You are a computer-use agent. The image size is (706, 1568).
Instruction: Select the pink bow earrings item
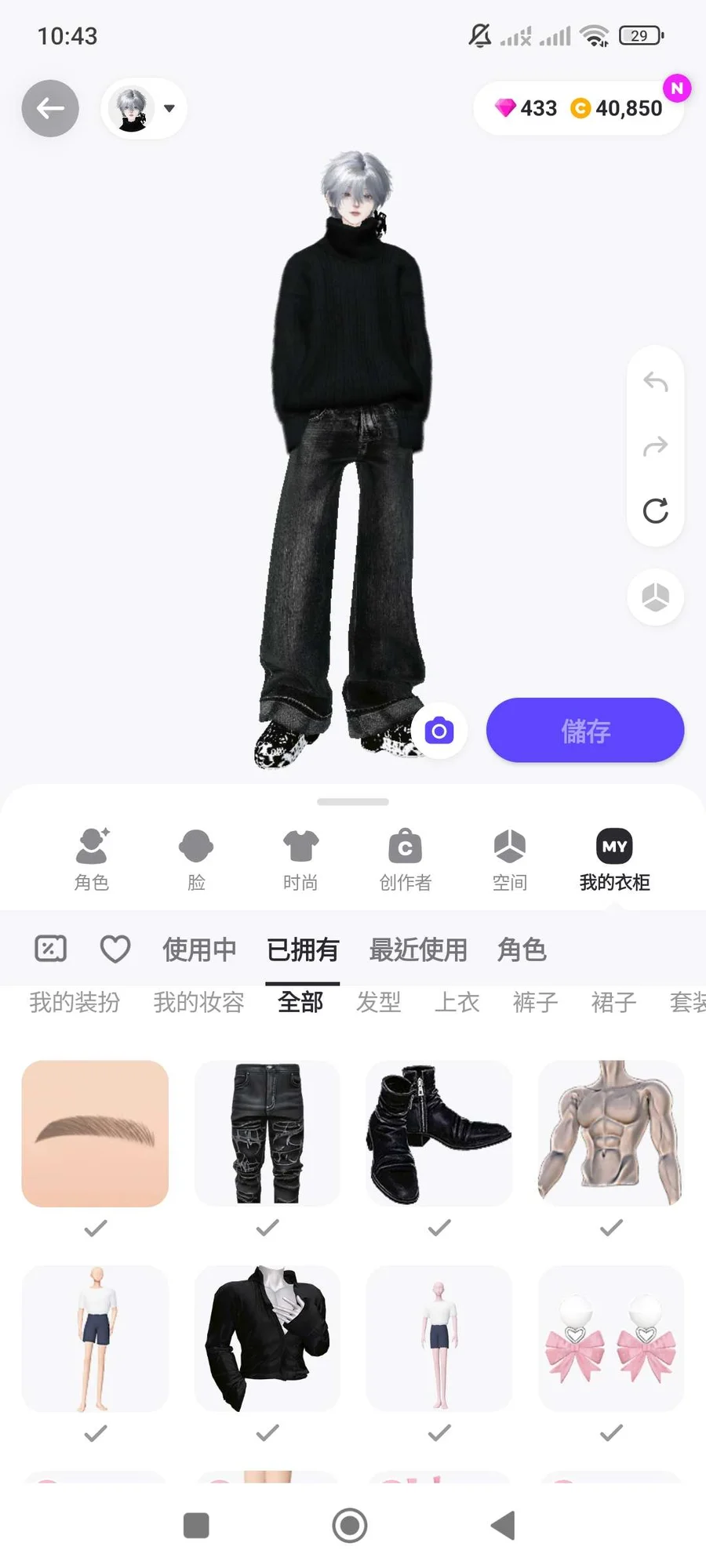point(611,1338)
